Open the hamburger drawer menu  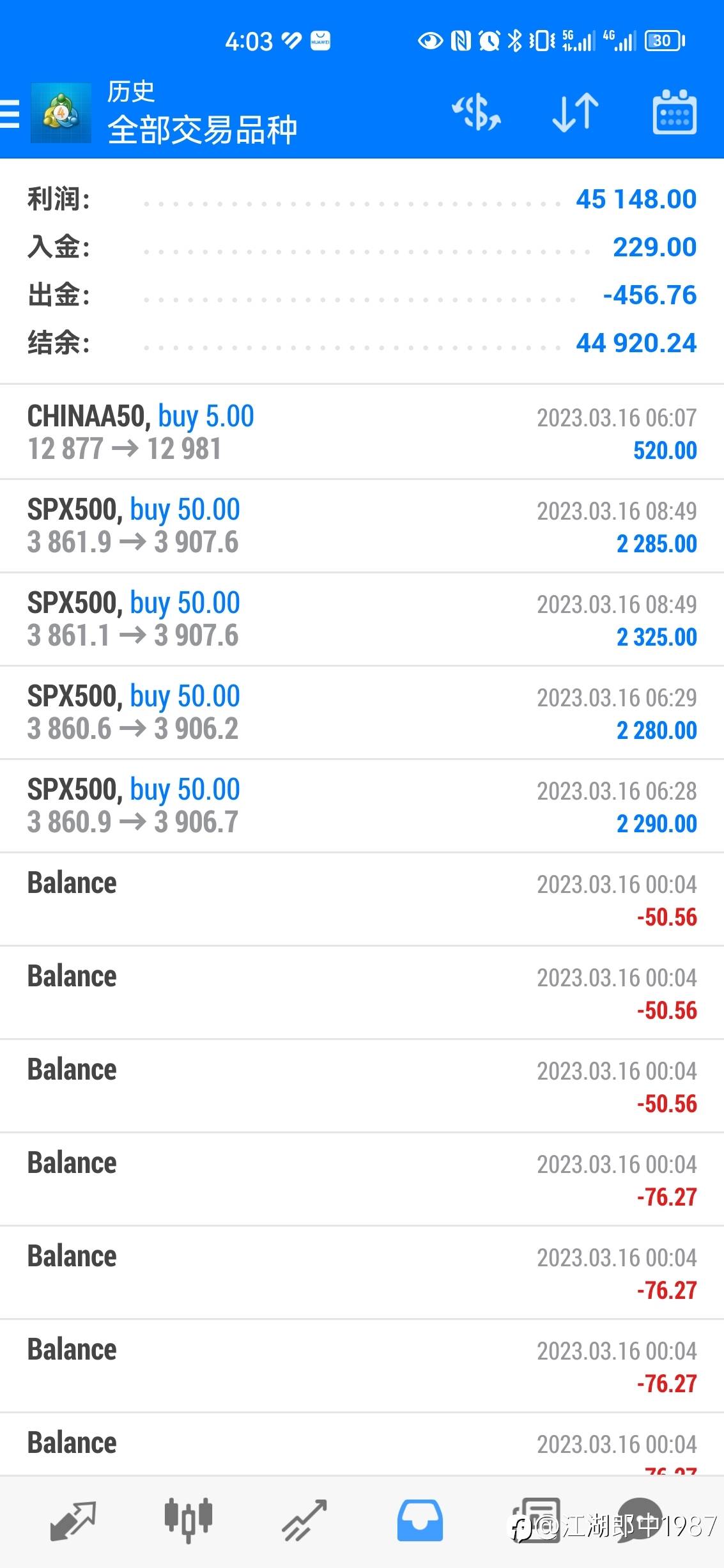click(x=10, y=114)
